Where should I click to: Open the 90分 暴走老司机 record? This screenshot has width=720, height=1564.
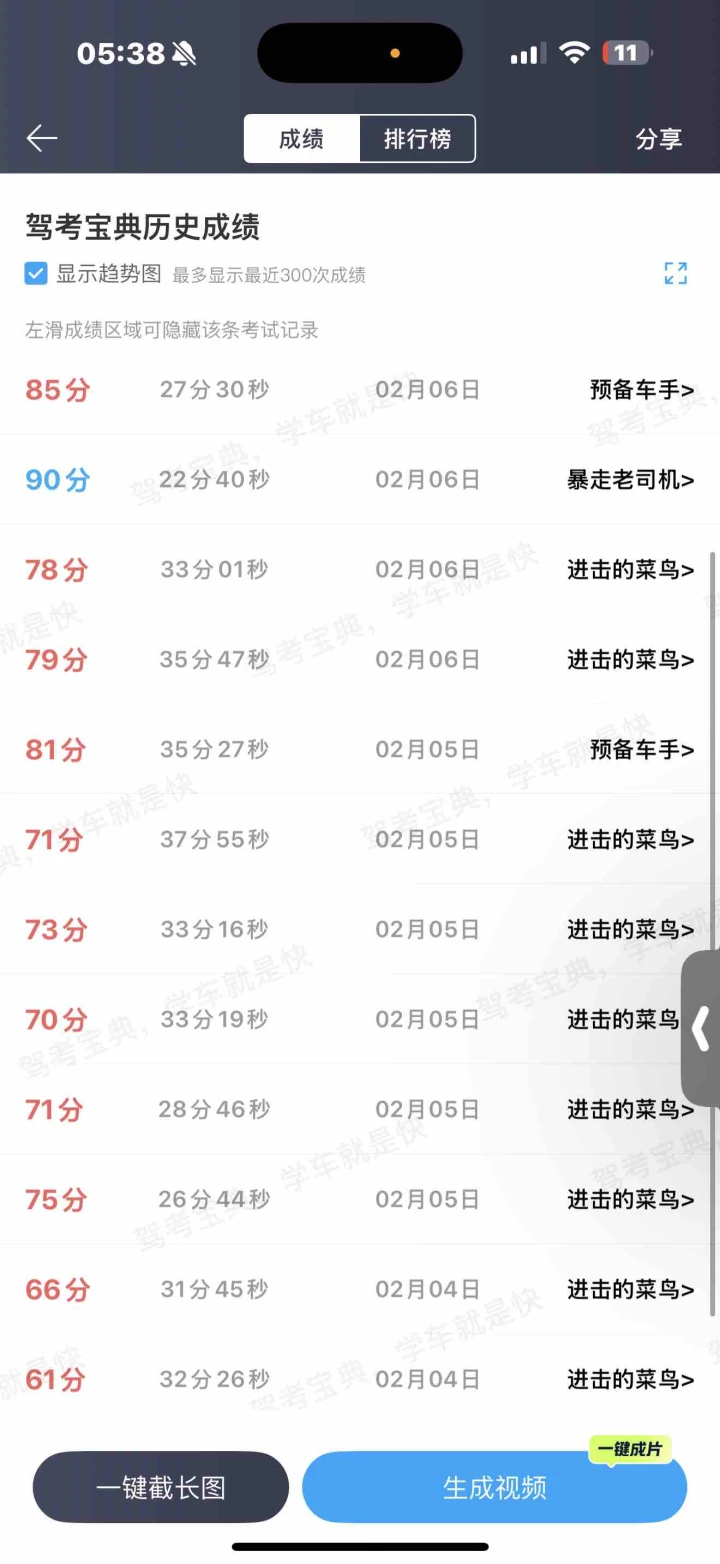click(x=360, y=480)
